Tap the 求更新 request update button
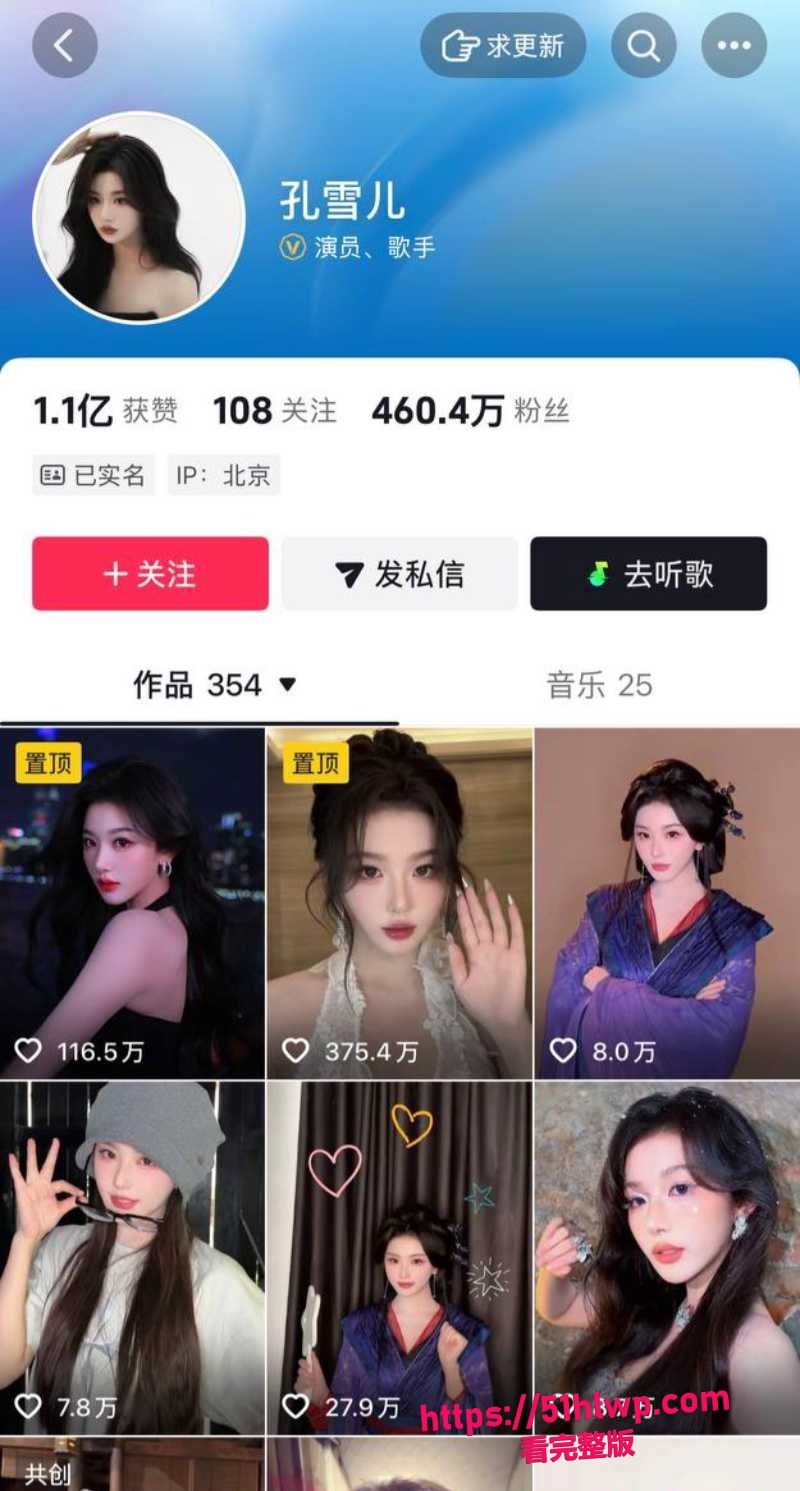This screenshot has height=1491, width=800. coord(503,45)
